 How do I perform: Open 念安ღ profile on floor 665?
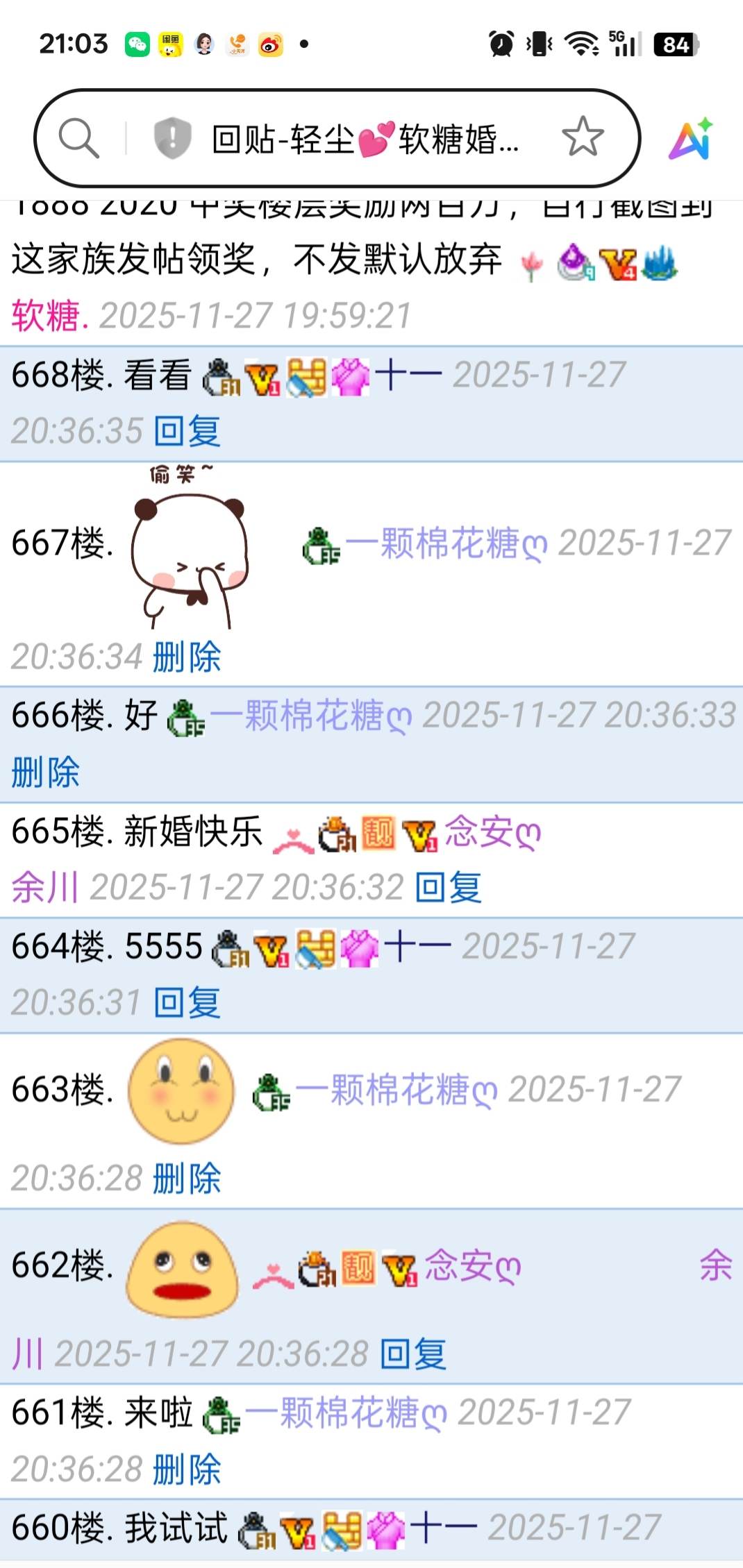tap(492, 832)
